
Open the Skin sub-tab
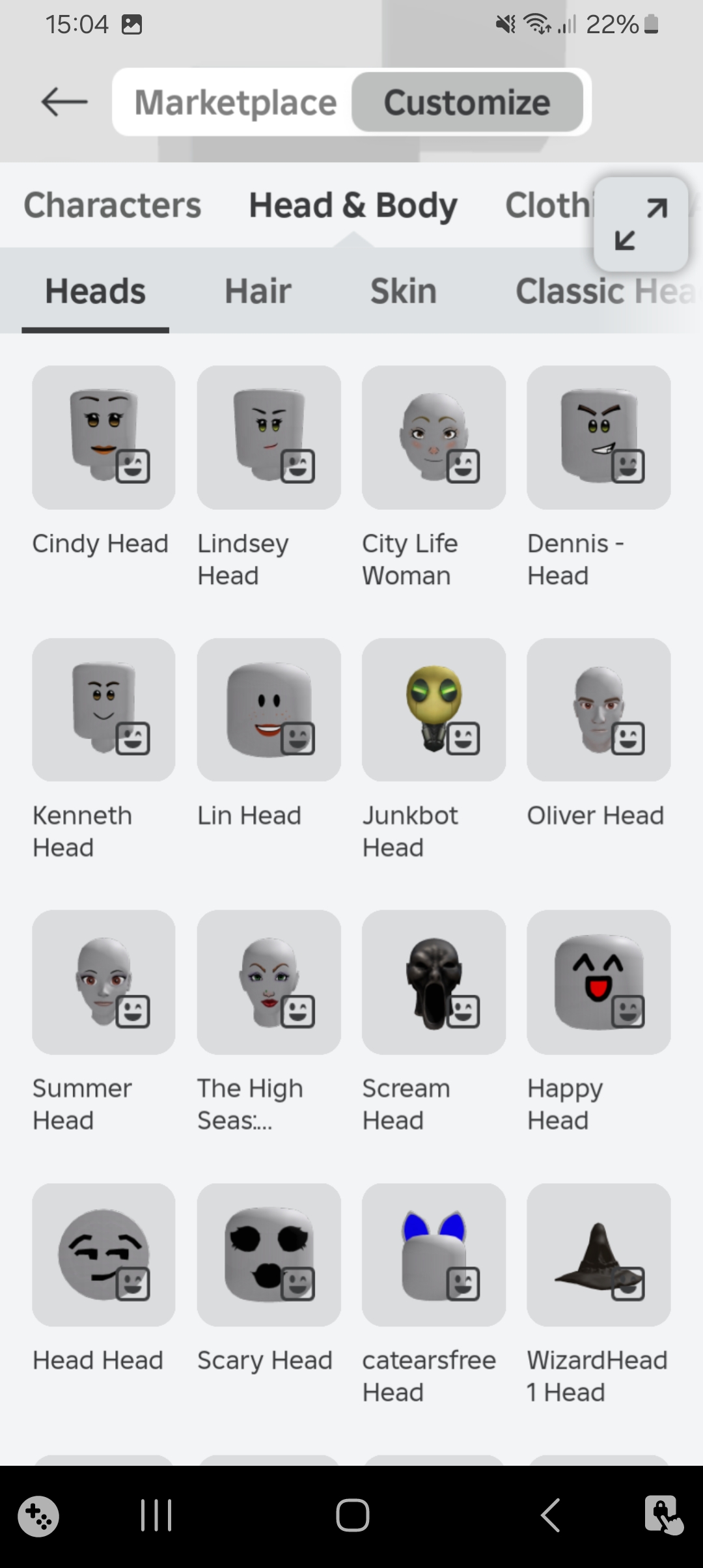coord(403,291)
